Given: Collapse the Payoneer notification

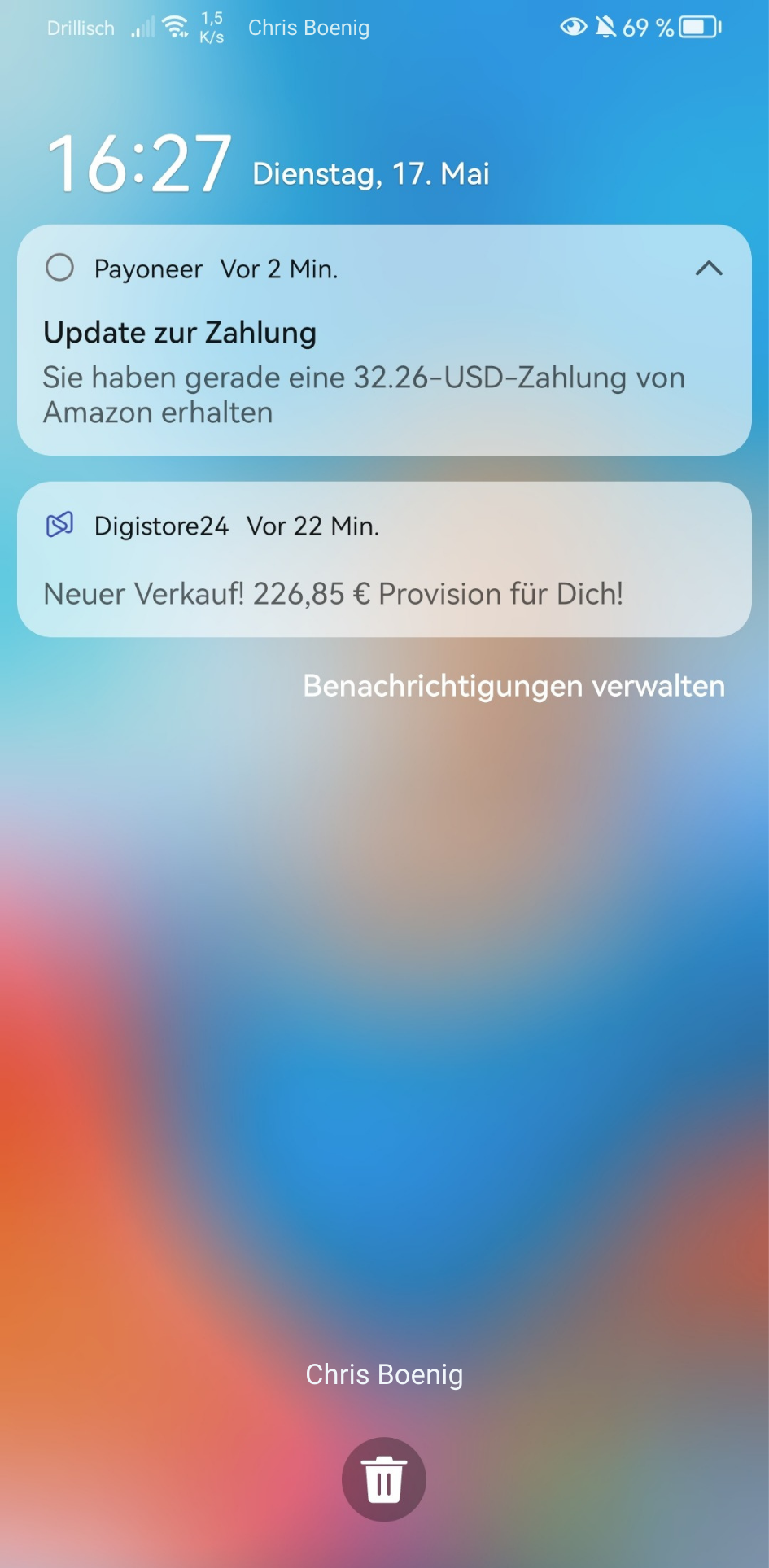Looking at the screenshot, I should pyautogui.click(x=709, y=269).
